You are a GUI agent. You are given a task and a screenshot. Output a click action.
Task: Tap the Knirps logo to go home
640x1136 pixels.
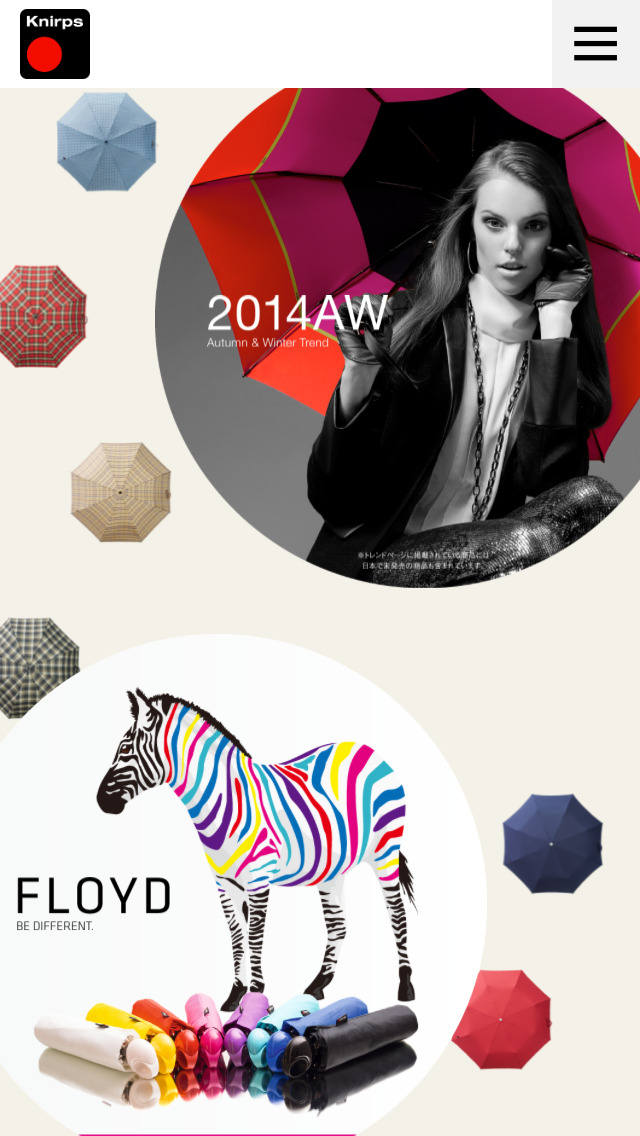pos(55,44)
